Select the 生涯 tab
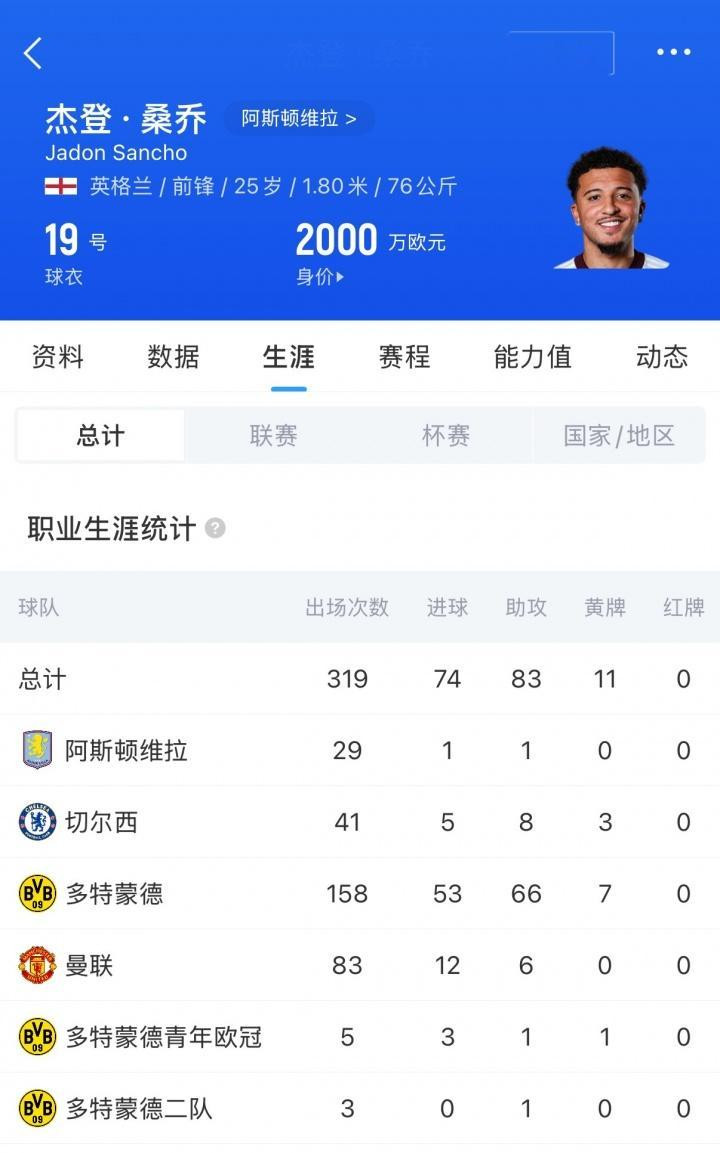Screen dimensions: 720x1153 pyautogui.click(x=288, y=357)
